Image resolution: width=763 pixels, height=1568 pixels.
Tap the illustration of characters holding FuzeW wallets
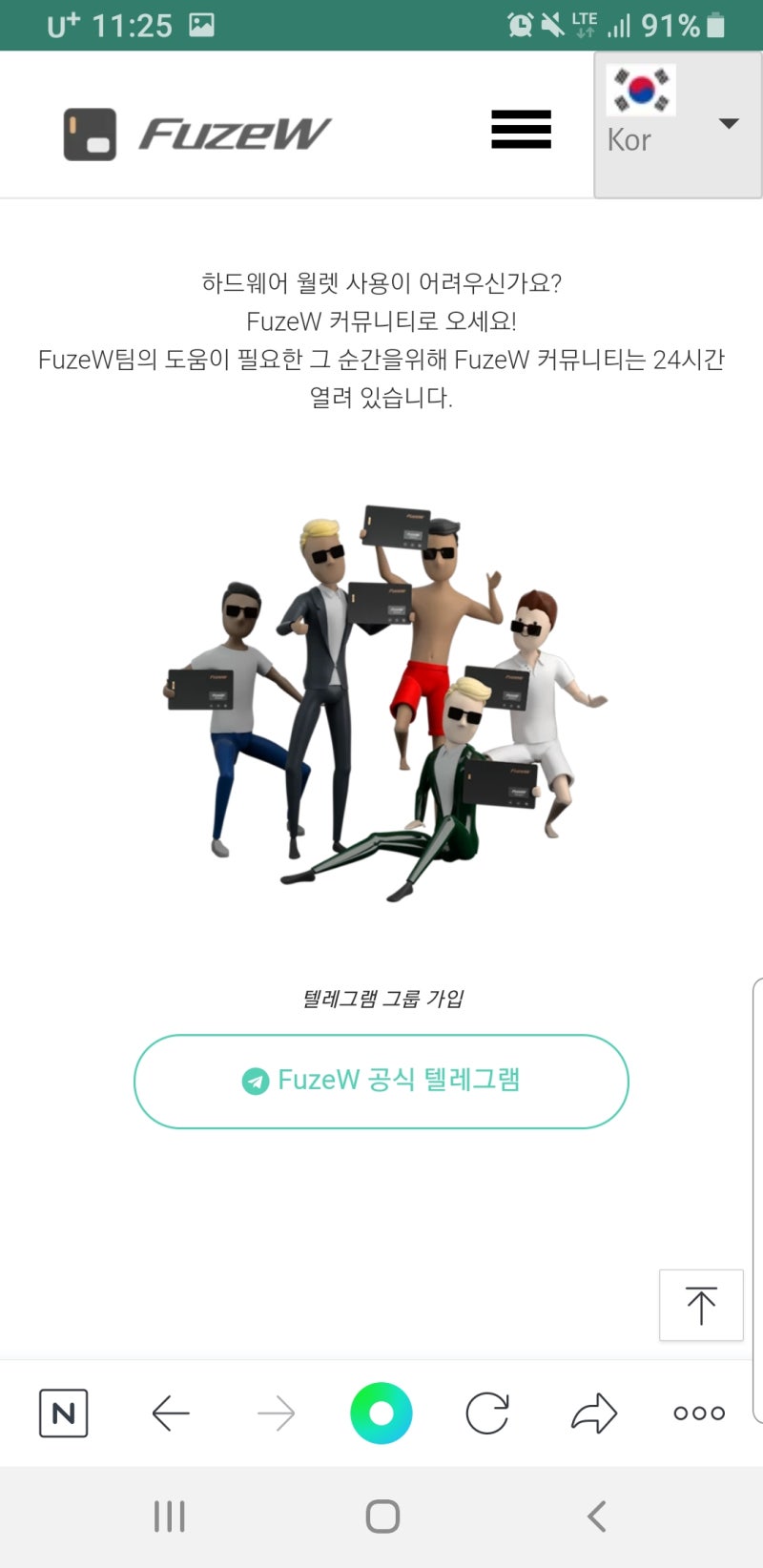point(381,696)
